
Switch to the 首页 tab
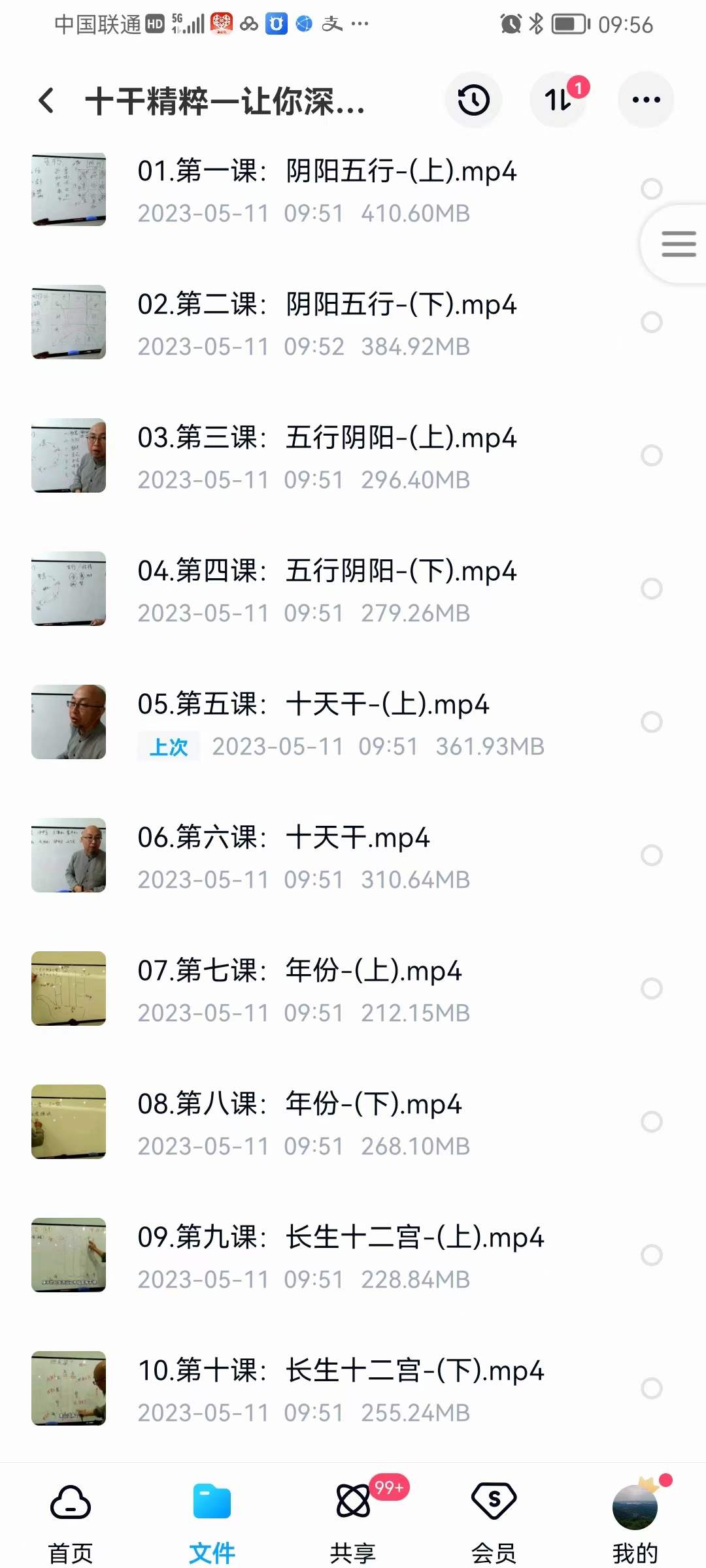[70, 1516]
